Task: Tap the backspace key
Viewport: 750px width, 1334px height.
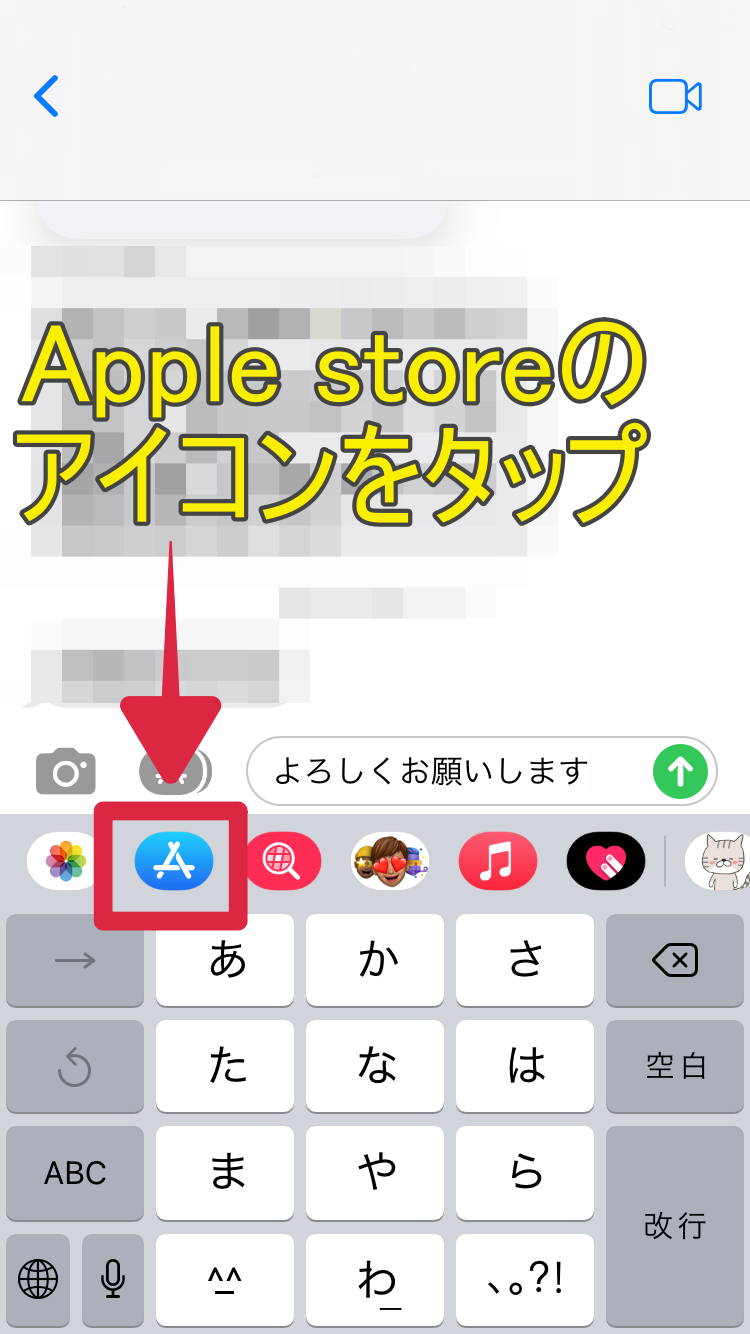Action: click(x=675, y=961)
